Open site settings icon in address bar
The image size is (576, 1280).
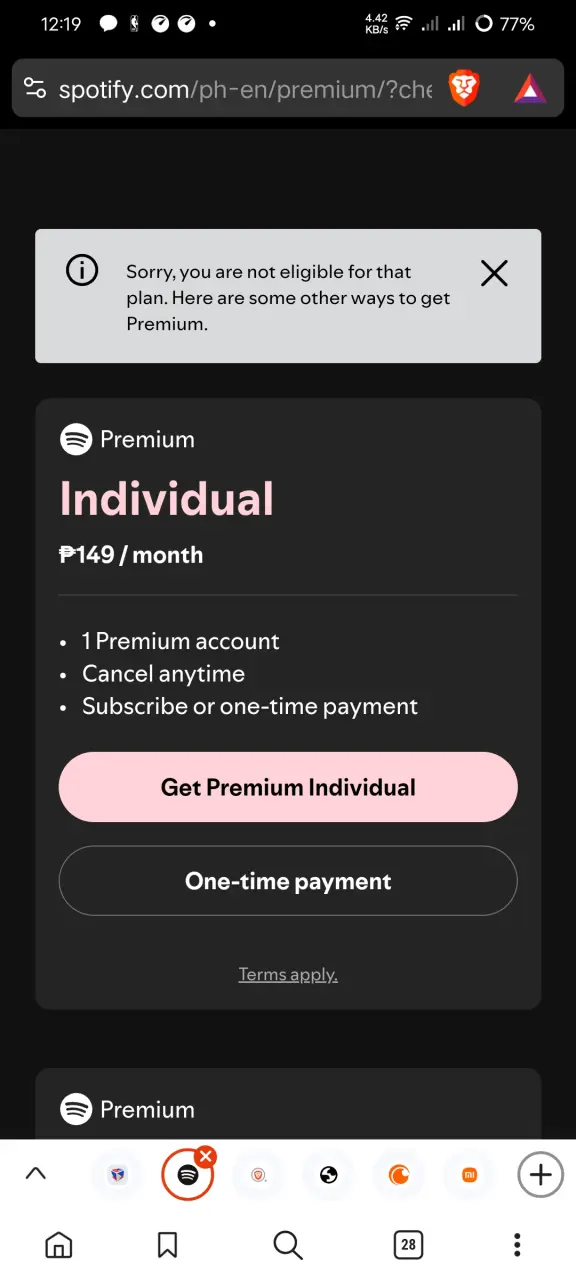[35, 90]
